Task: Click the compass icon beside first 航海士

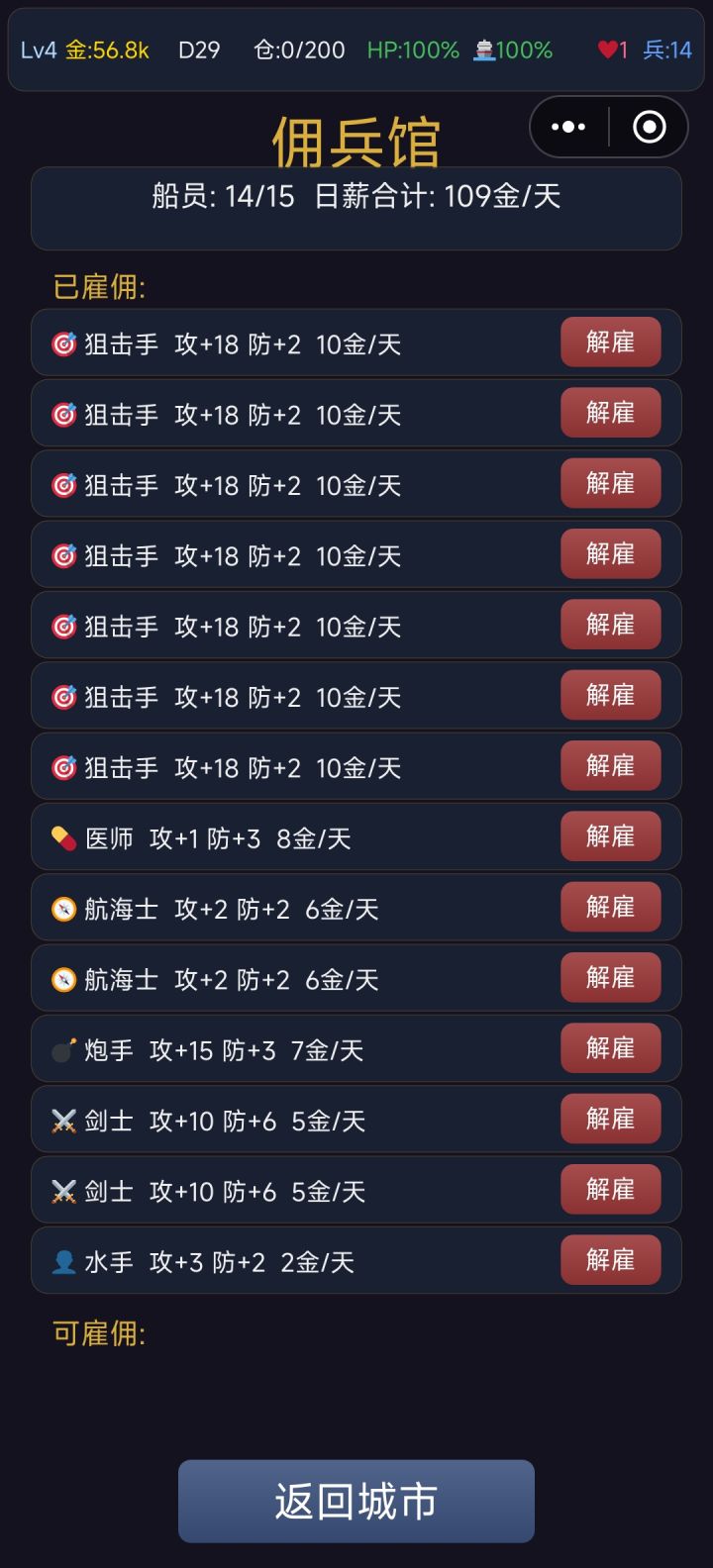Action: [x=61, y=907]
